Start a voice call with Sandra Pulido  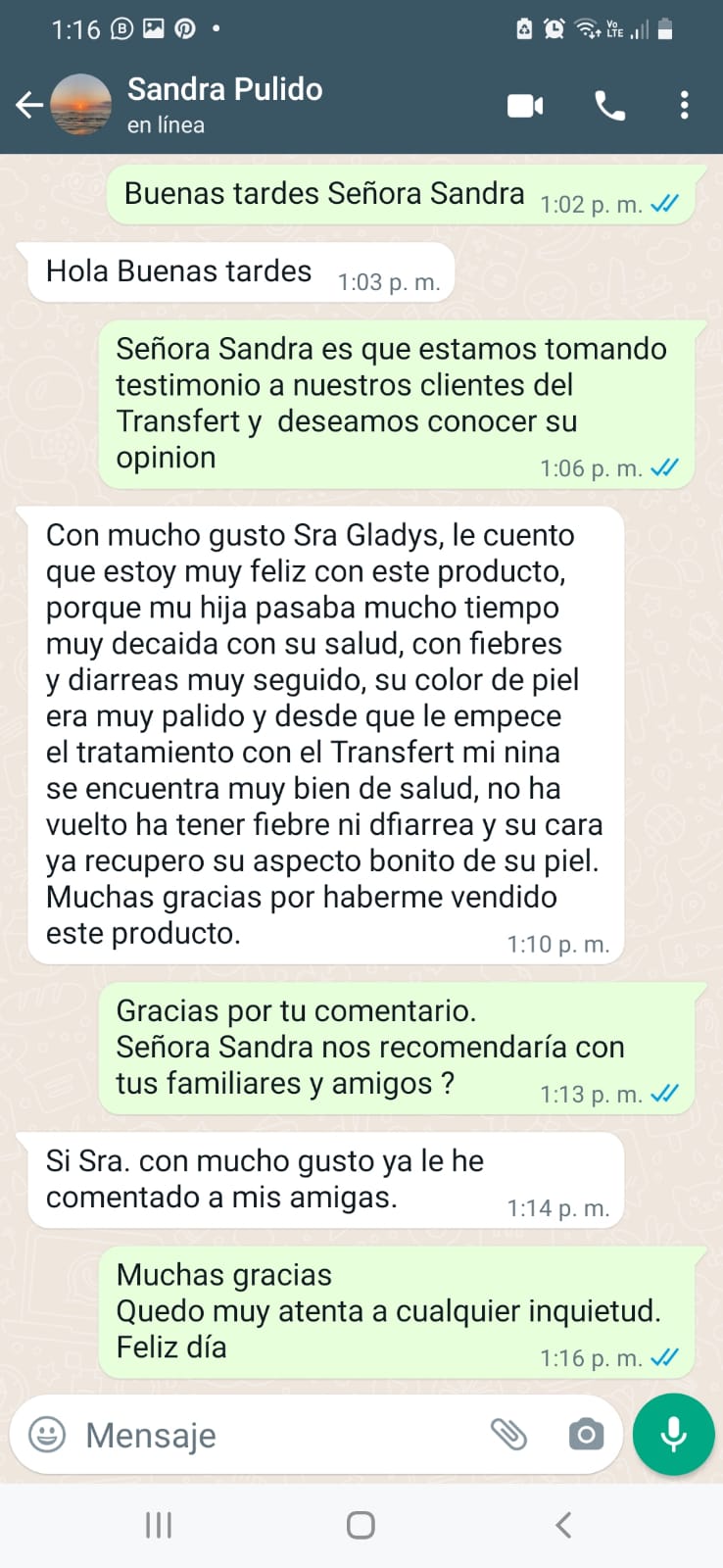tap(610, 104)
